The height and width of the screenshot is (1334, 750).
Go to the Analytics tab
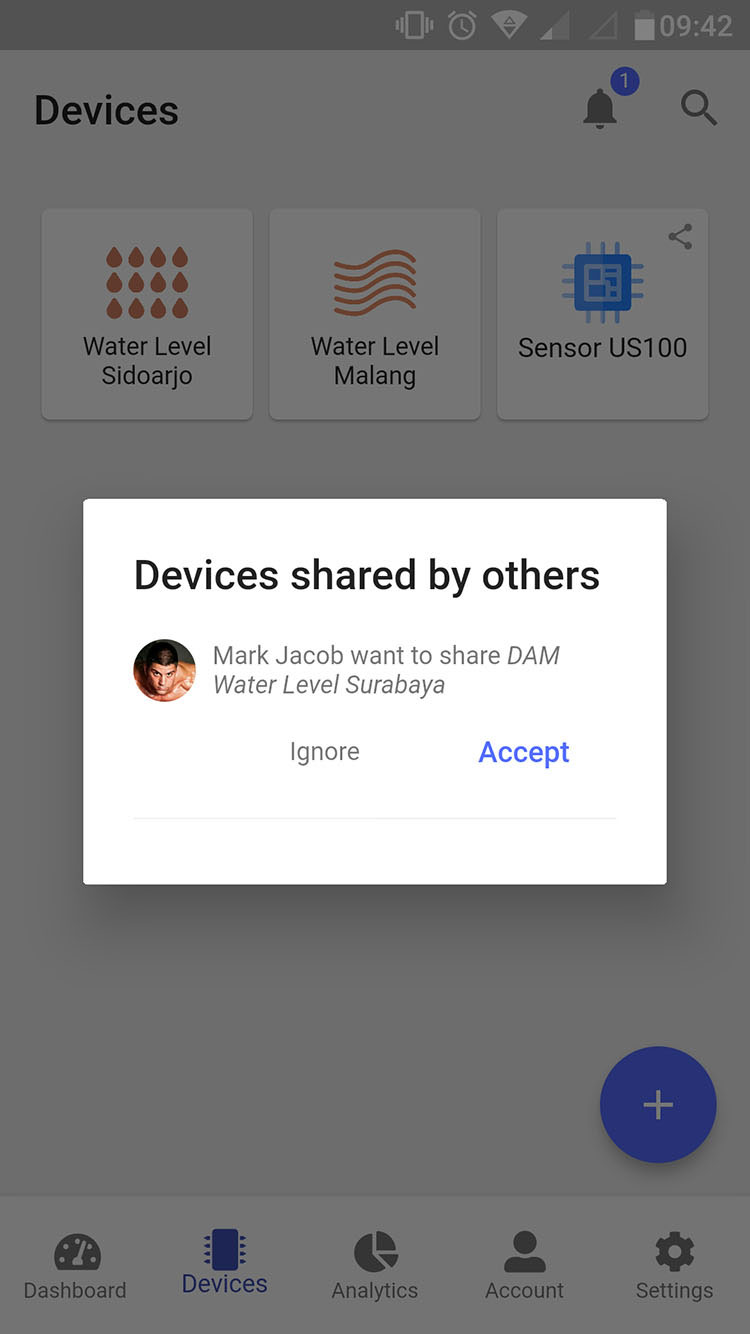(x=375, y=1267)
